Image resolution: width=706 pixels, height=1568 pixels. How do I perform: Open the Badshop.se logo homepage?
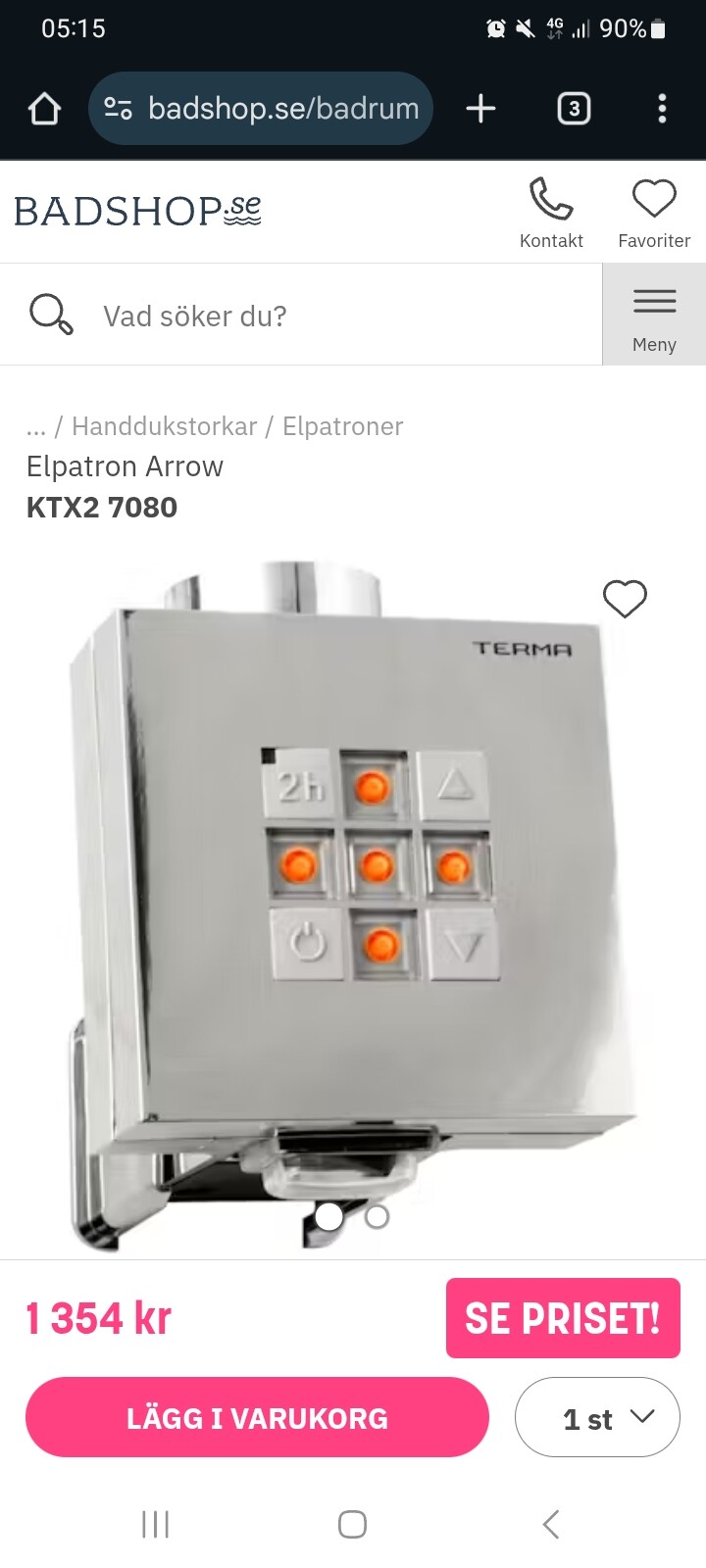click(137, 211)
